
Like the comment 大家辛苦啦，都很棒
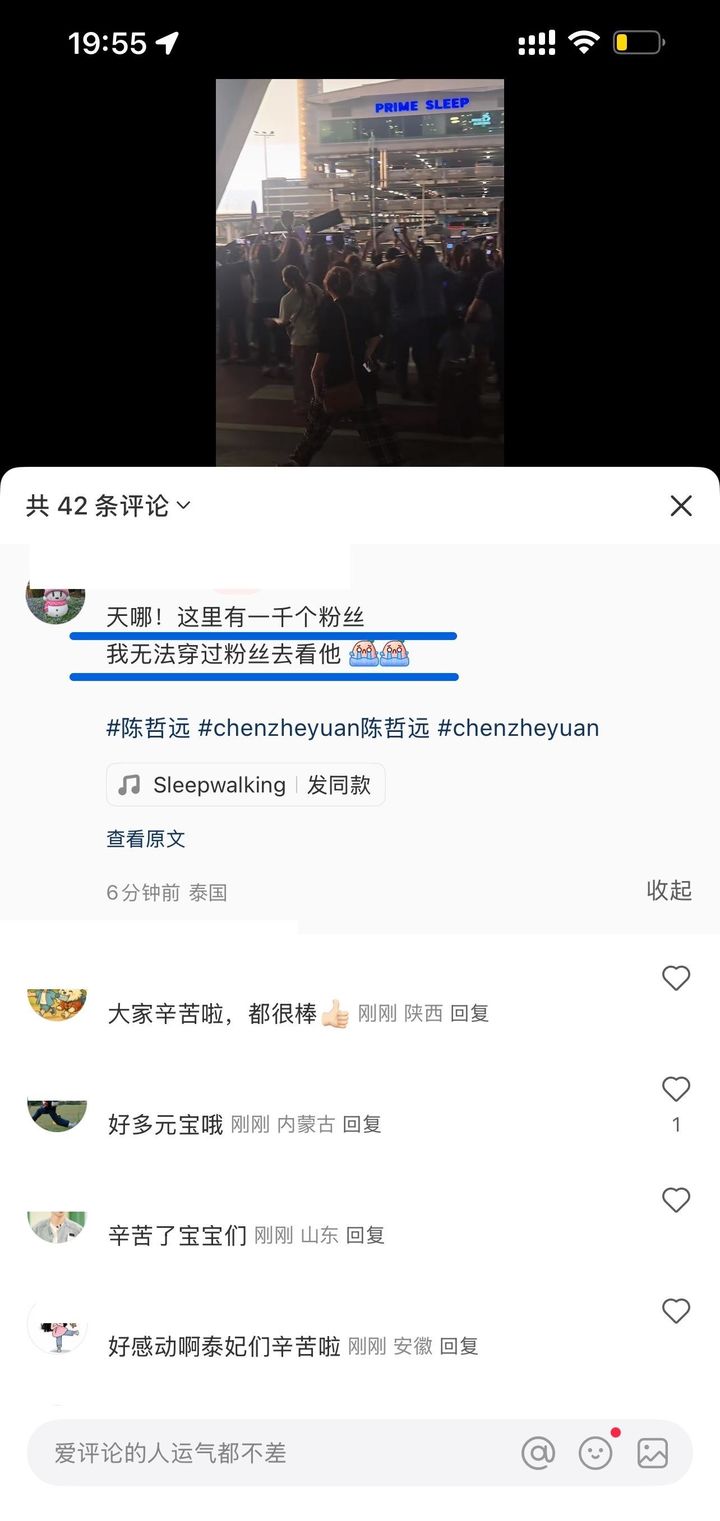676,979
